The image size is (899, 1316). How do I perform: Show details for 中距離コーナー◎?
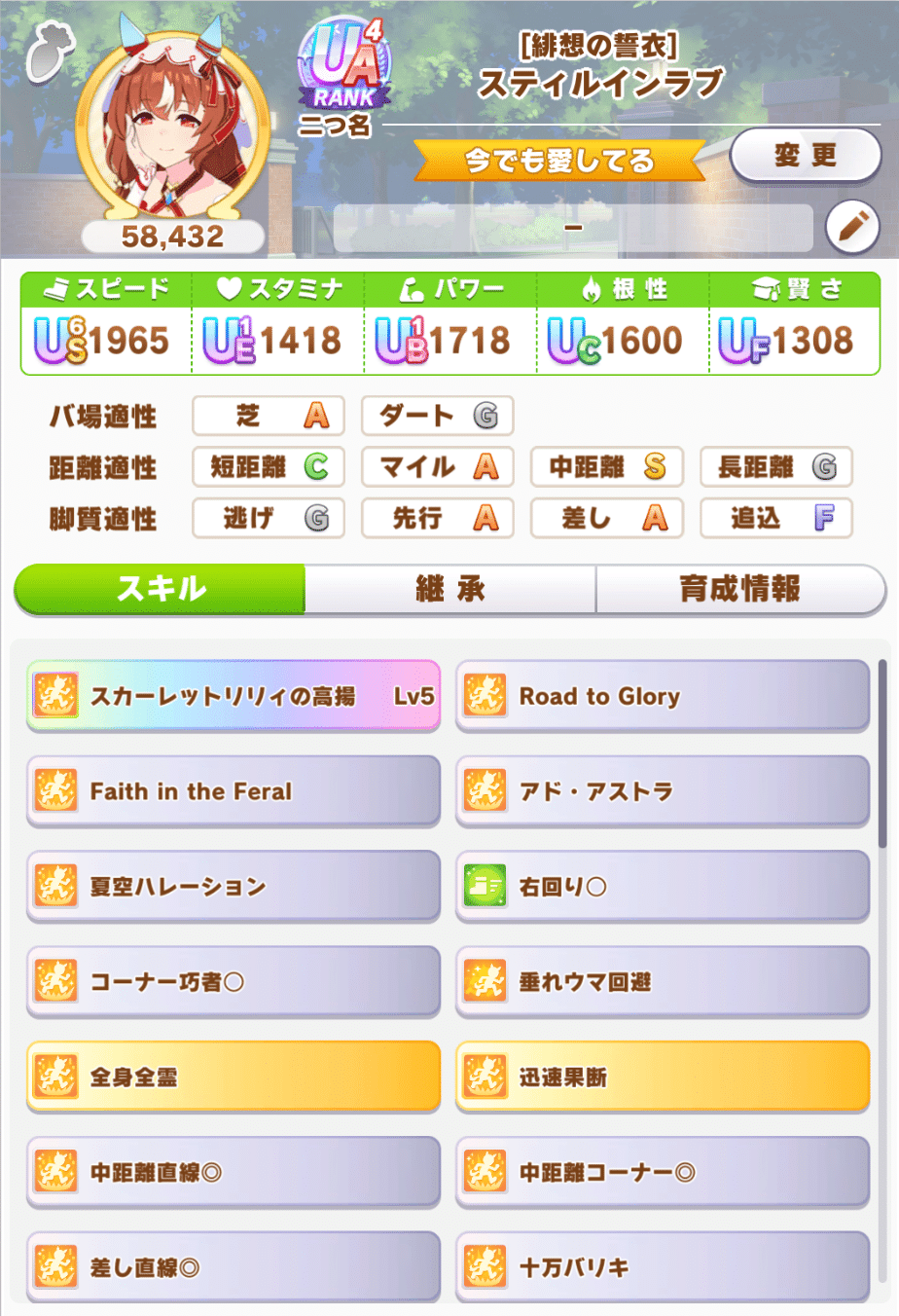(662, 1173)
